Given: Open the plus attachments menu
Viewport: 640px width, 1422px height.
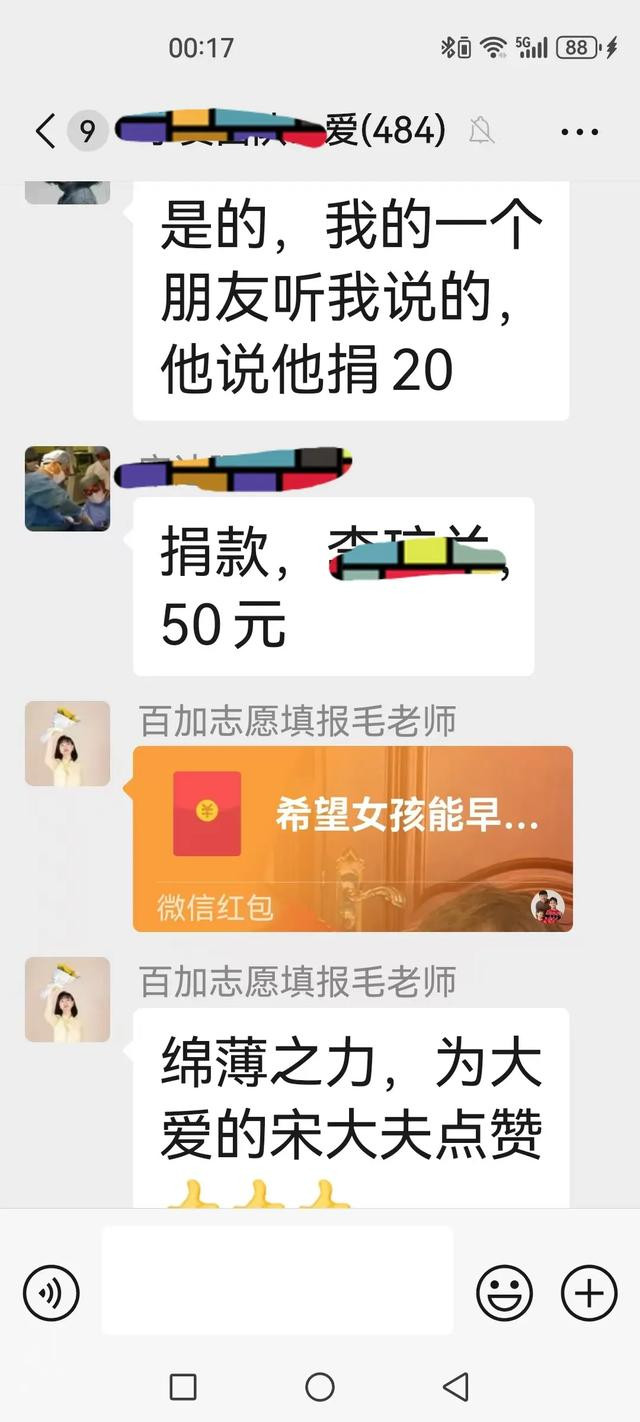Looking at the screenshot, I should point(589,1293).
